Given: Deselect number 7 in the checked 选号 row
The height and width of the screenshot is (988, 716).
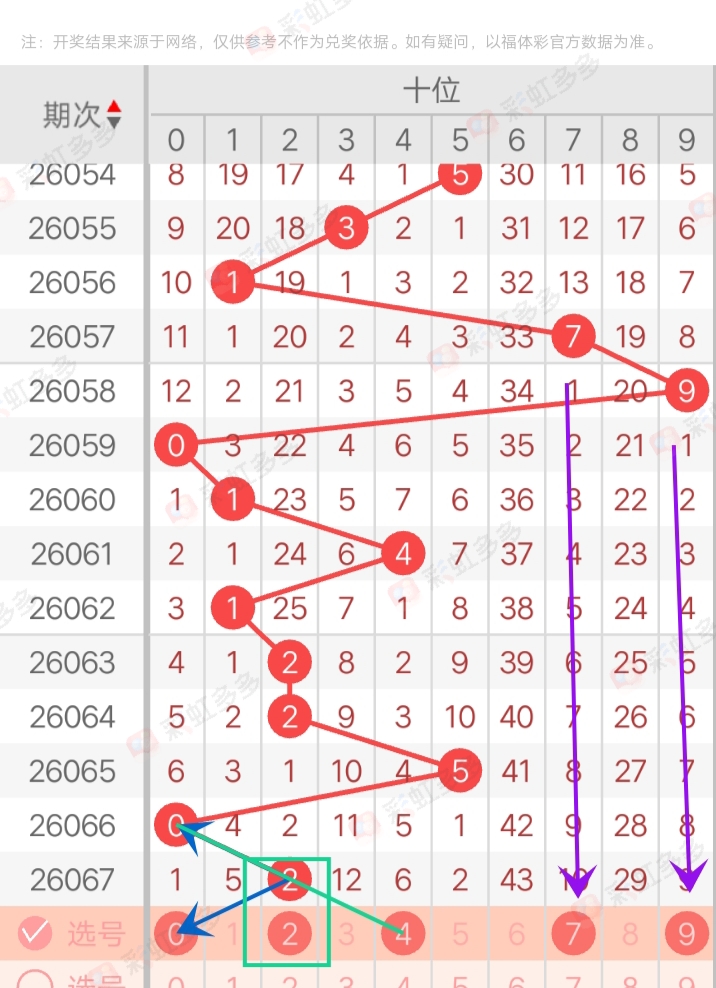Looking at the screenshot, I should (x=573, y=935).
